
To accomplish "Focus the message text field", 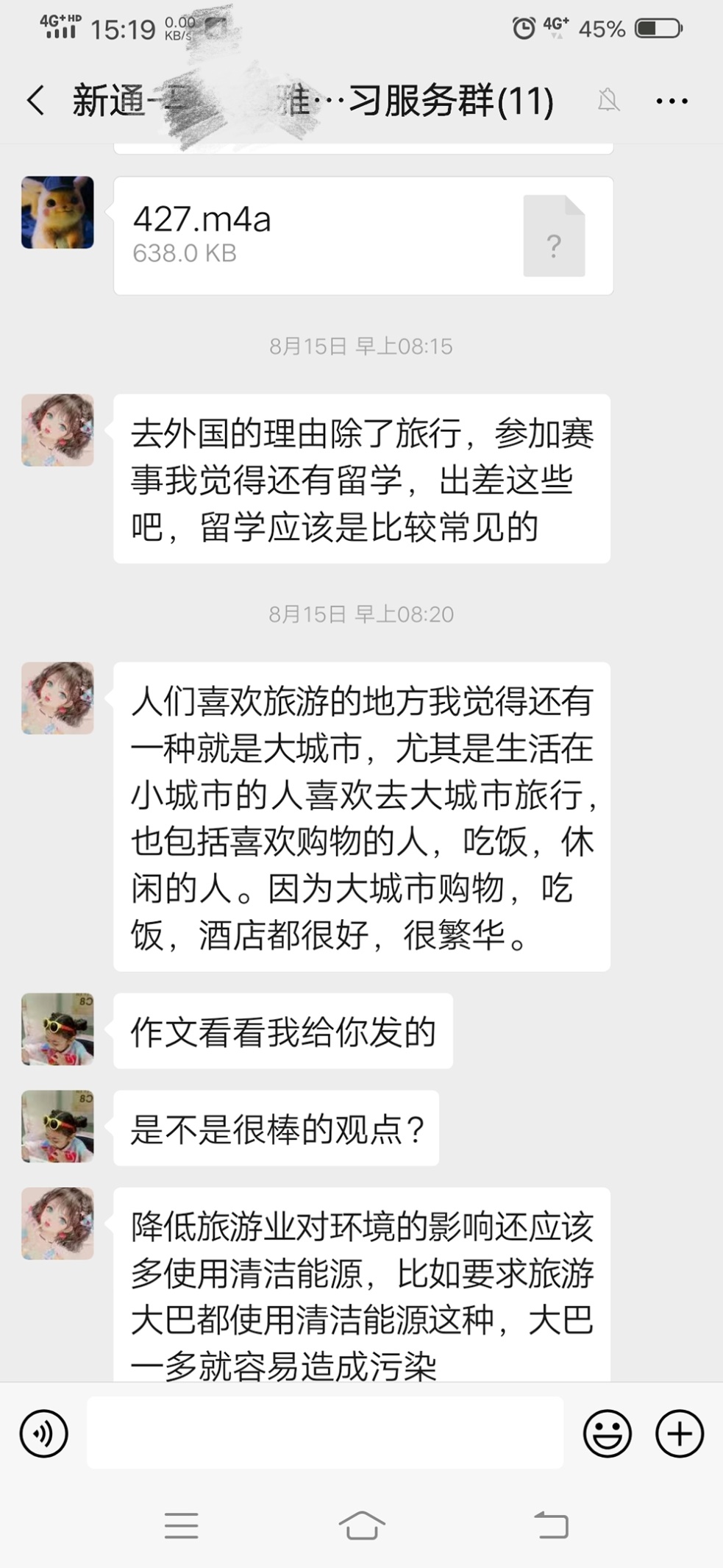I will point(325,1433).
